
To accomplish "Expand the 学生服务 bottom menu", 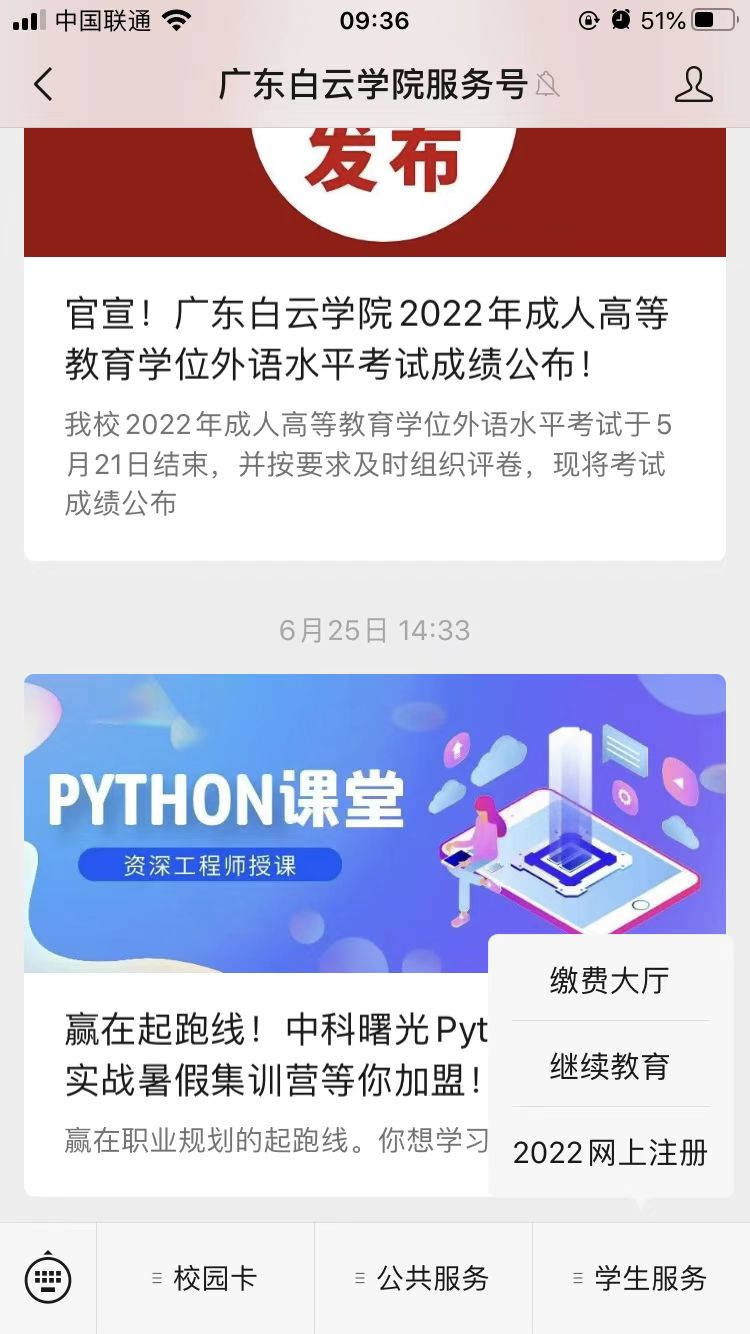I will [640, 1277].
